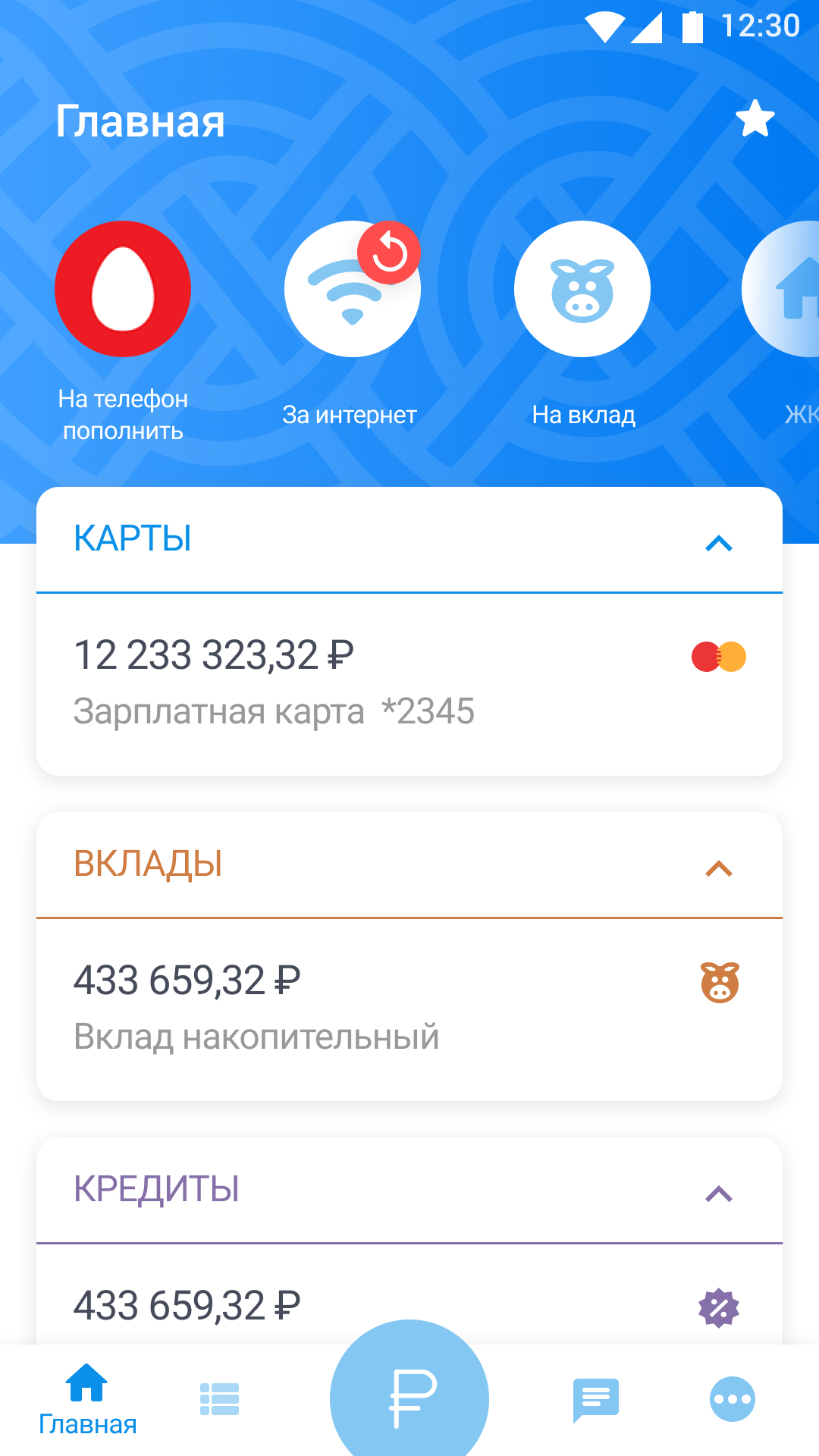Select the brown piggy icon next to deposit balance
This screenshot has height=1456, width=819.
[x=718, y=982]
